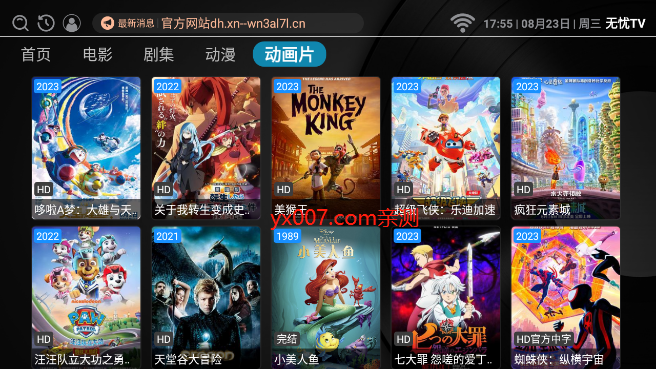656x369 pixels.
Task: Open the user profile icon
Action: (x=72, y=23)
